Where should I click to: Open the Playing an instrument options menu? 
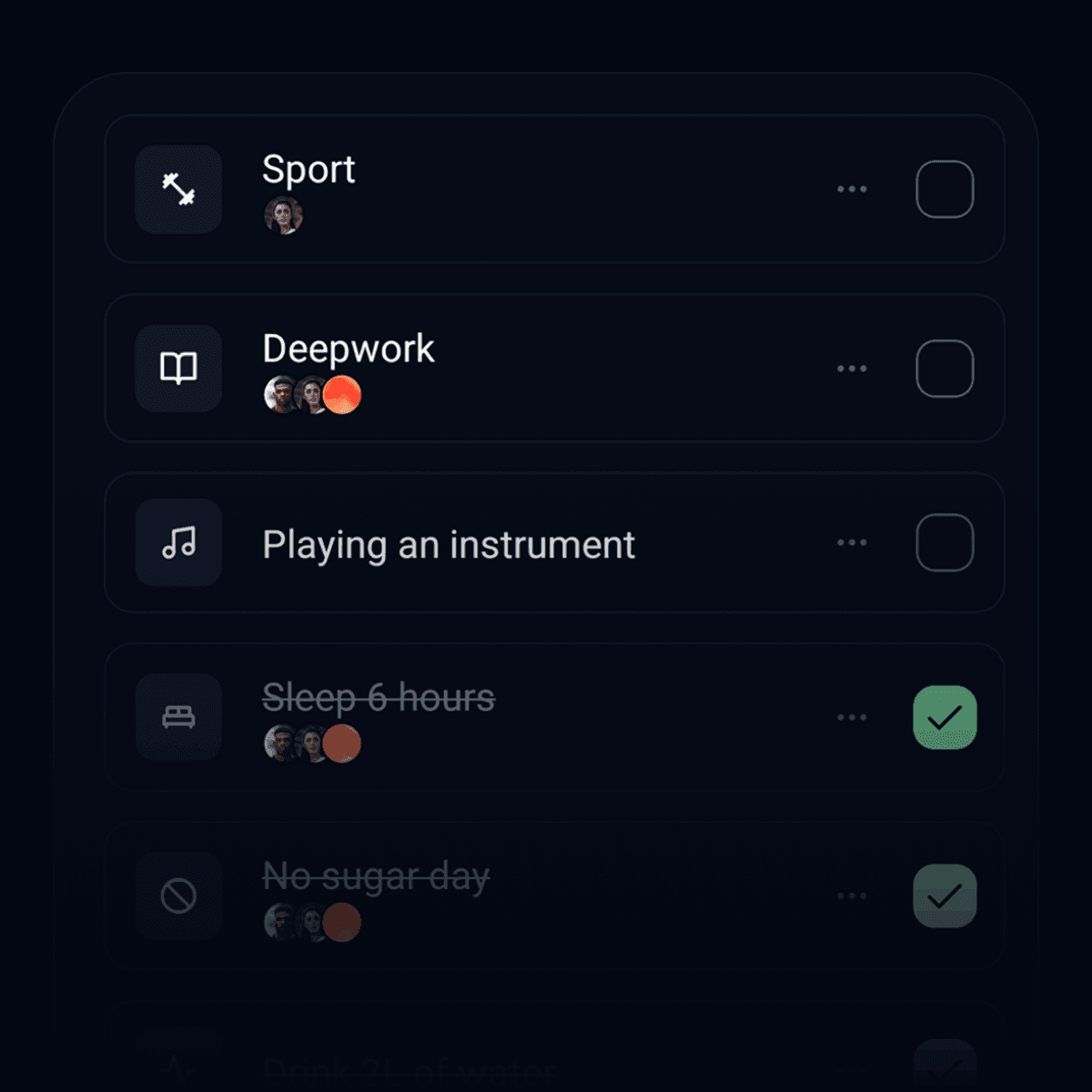point(852,542)
